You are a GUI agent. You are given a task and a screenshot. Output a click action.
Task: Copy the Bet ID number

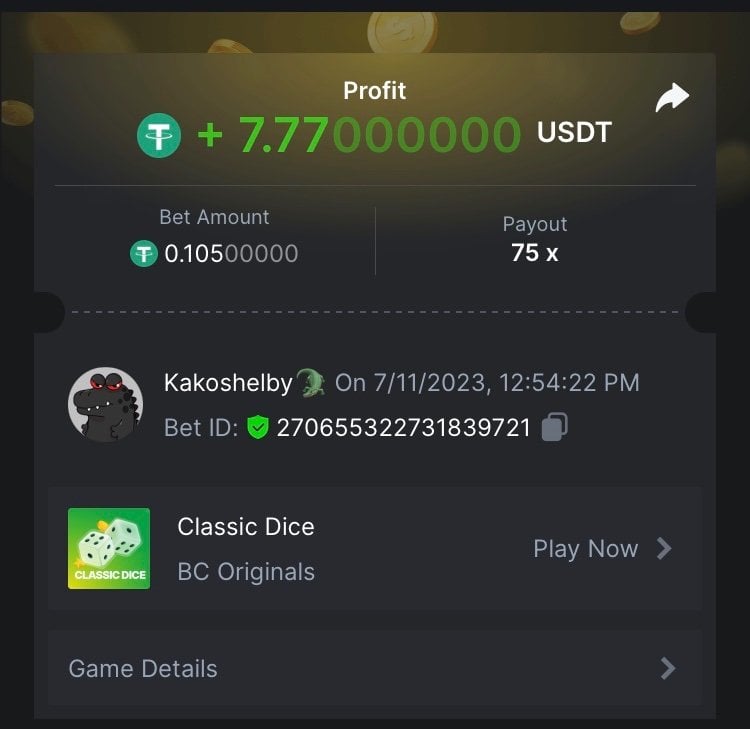[x=554, y=428]
